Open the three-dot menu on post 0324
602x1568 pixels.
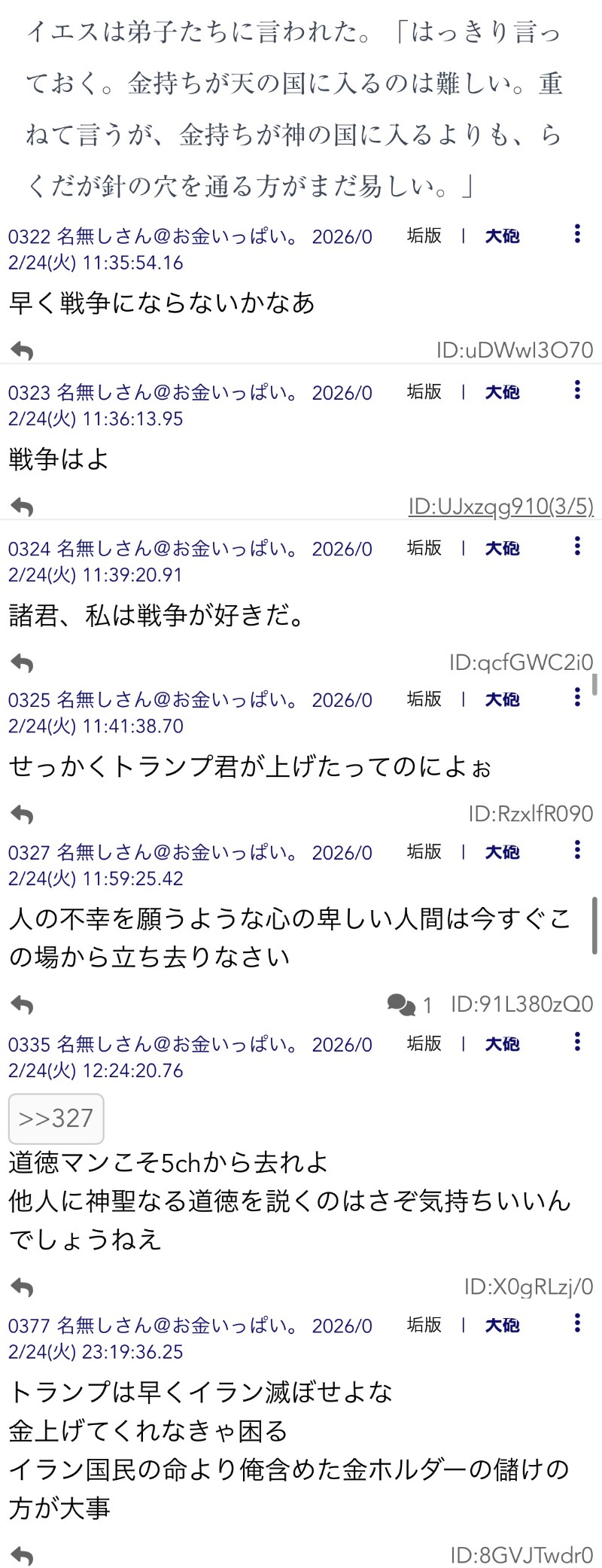(577, 546)
